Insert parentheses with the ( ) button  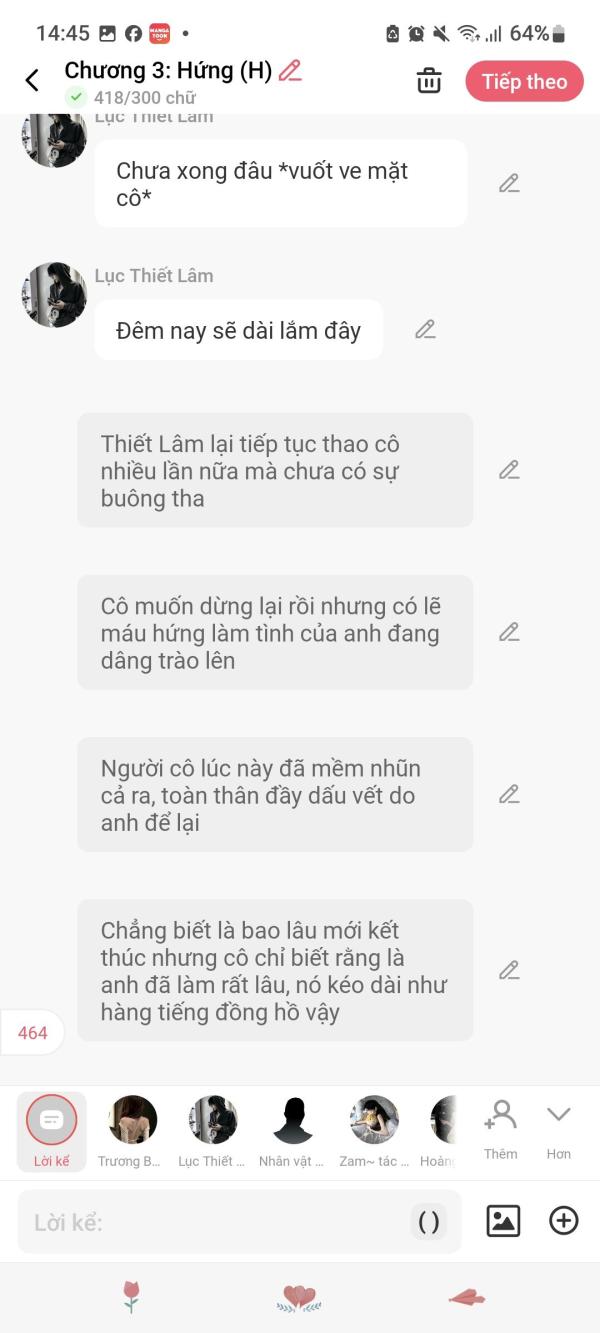429,1222
